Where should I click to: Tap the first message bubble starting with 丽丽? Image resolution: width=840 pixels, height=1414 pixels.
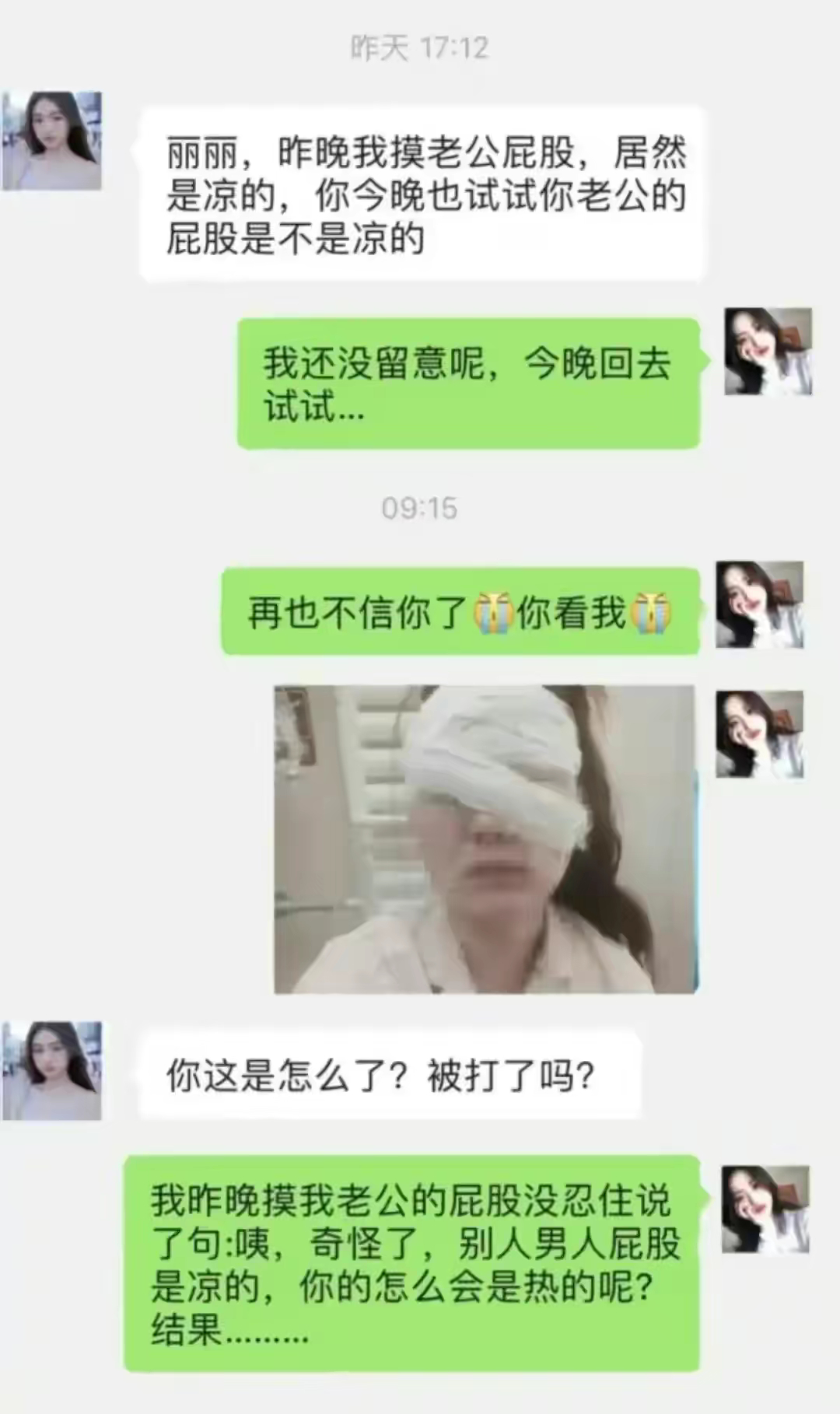[424, 191]
